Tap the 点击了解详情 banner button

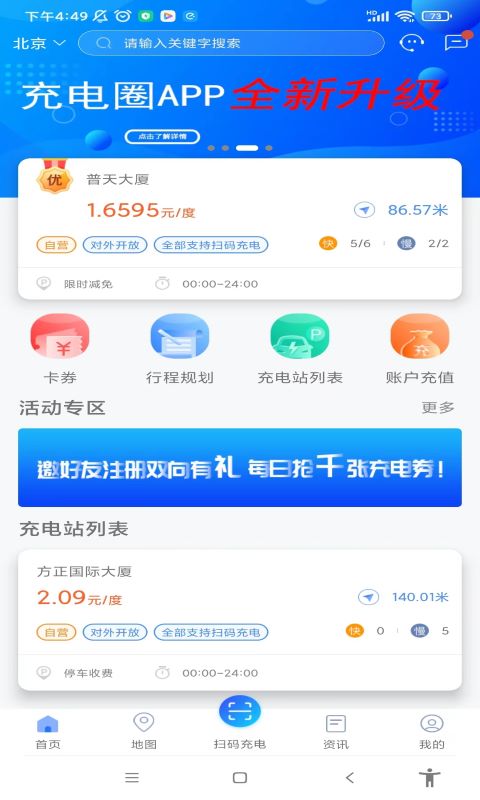tap(162, 137)
